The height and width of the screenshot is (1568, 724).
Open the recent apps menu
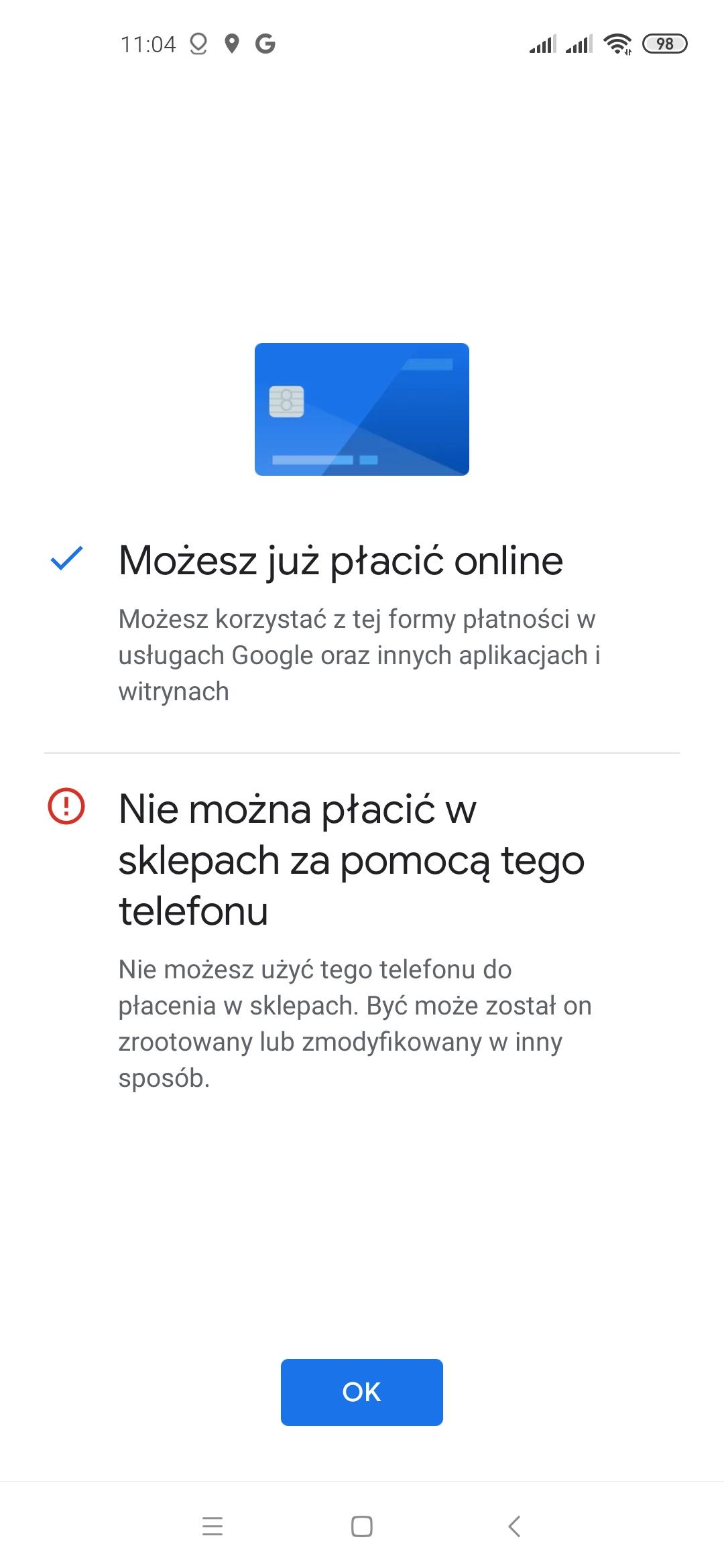click(x=212, y=1526)
